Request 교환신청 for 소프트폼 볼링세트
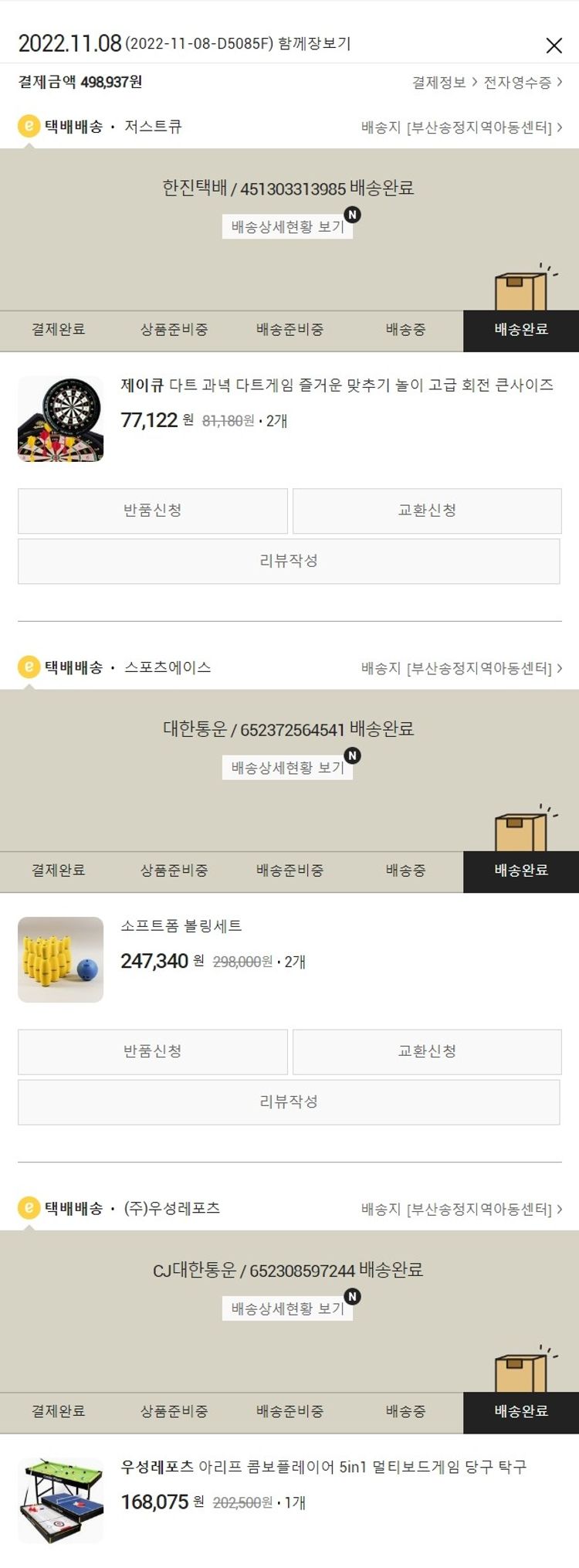 point(427,1051)
